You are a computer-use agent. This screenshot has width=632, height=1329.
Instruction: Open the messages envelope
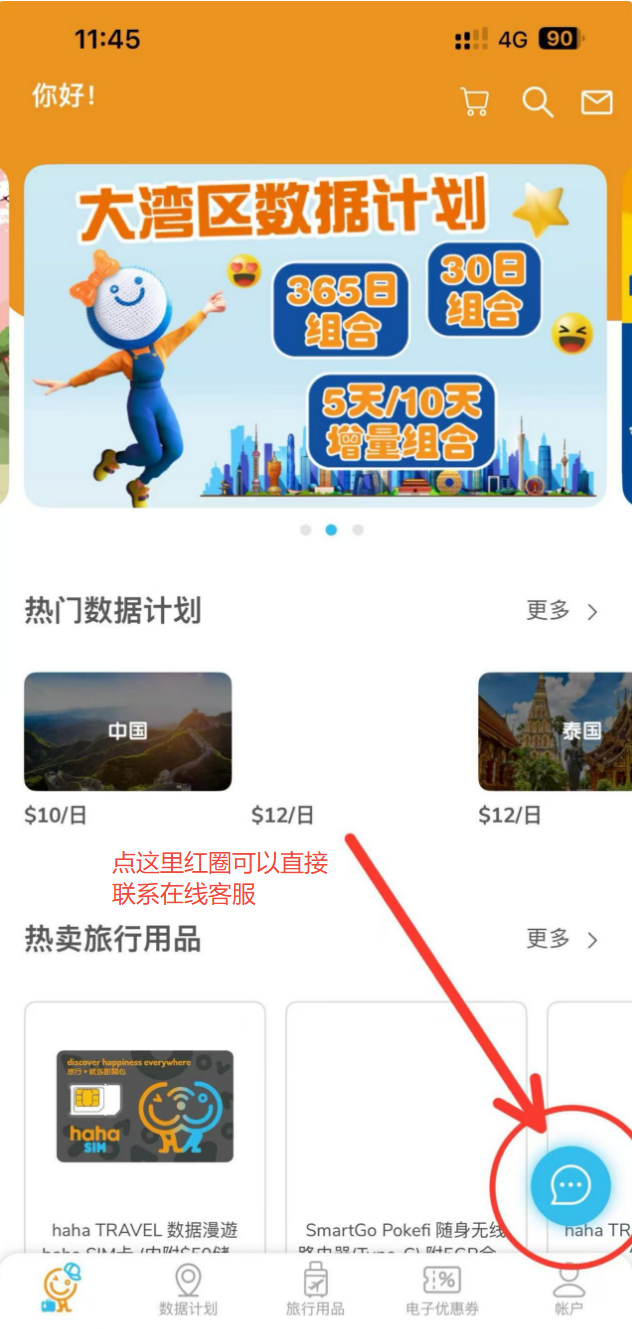click(x=597, y=102)
